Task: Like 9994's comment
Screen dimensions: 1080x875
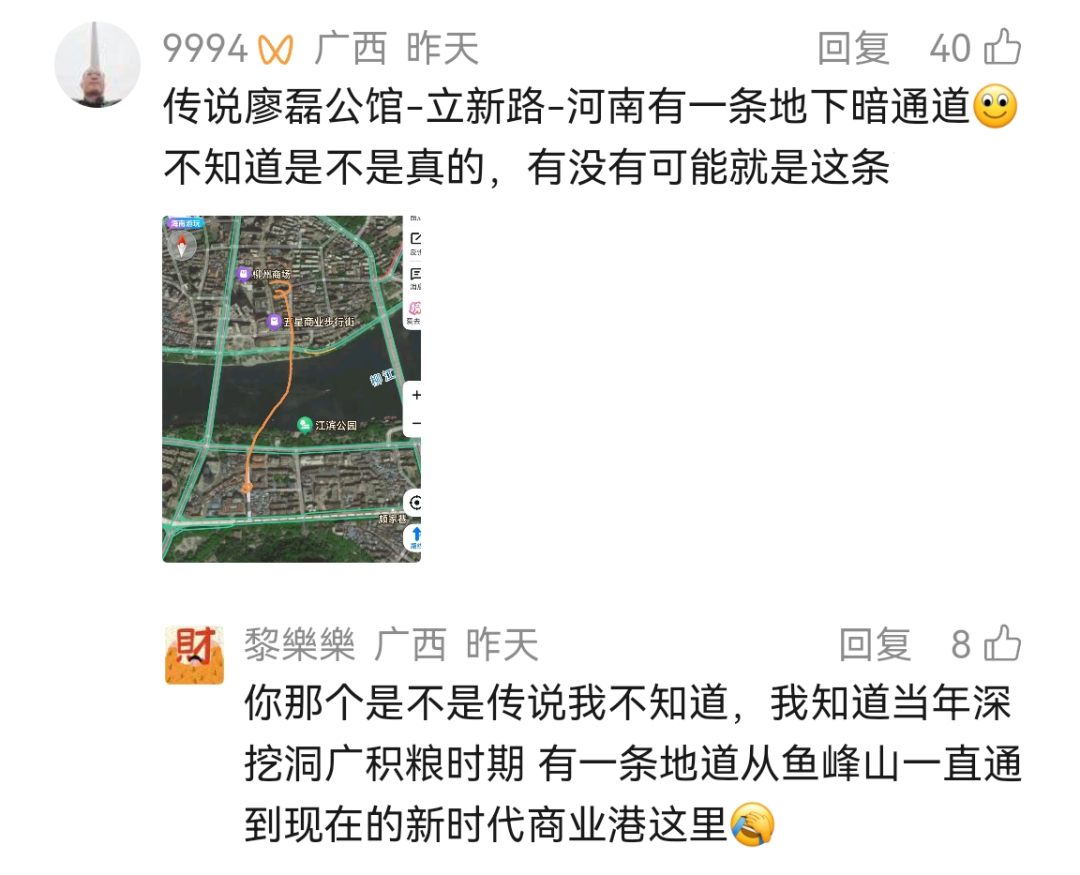Action: [1002, 47]
